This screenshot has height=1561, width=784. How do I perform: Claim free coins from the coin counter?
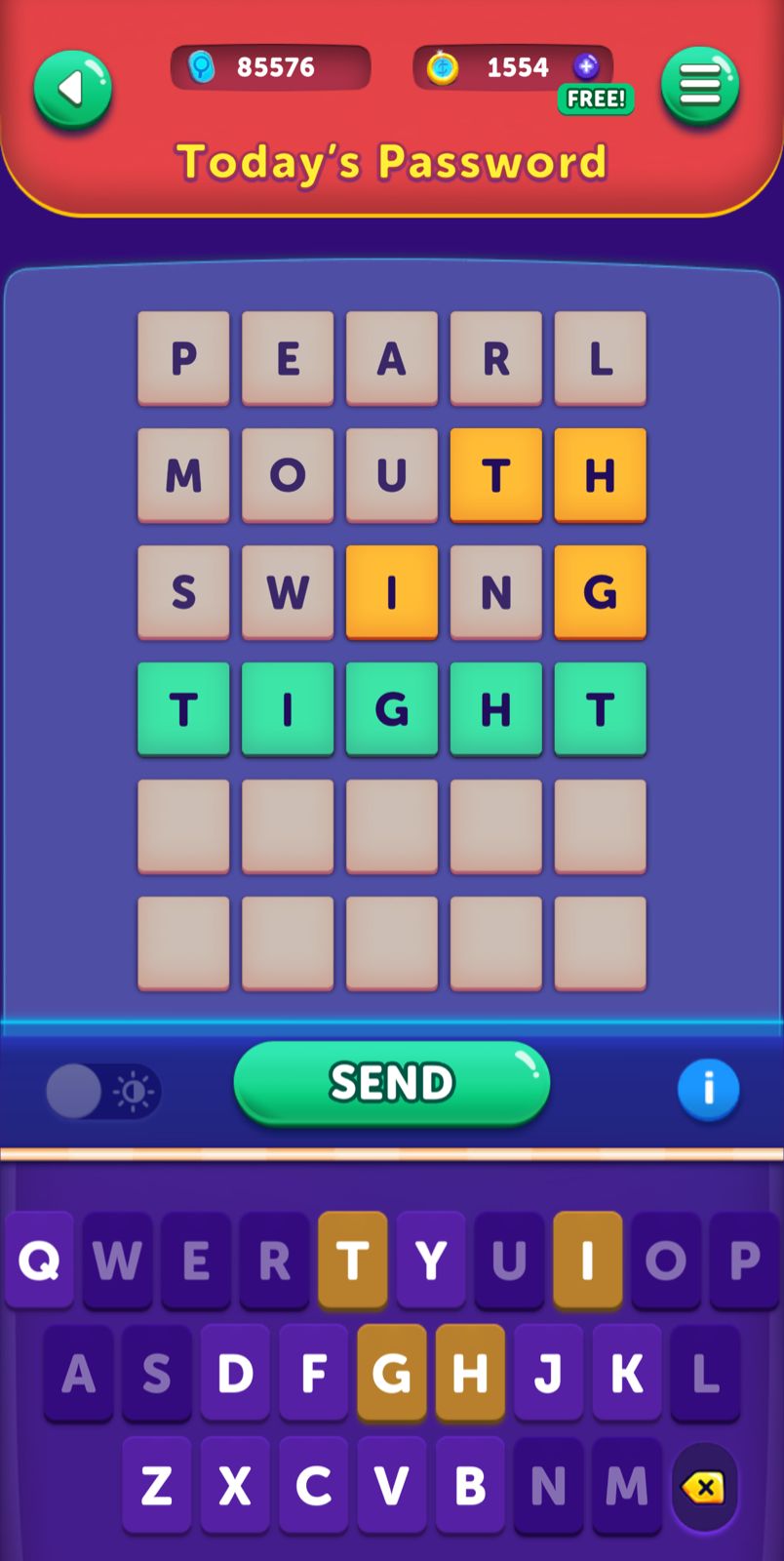[x=595, y=98]
